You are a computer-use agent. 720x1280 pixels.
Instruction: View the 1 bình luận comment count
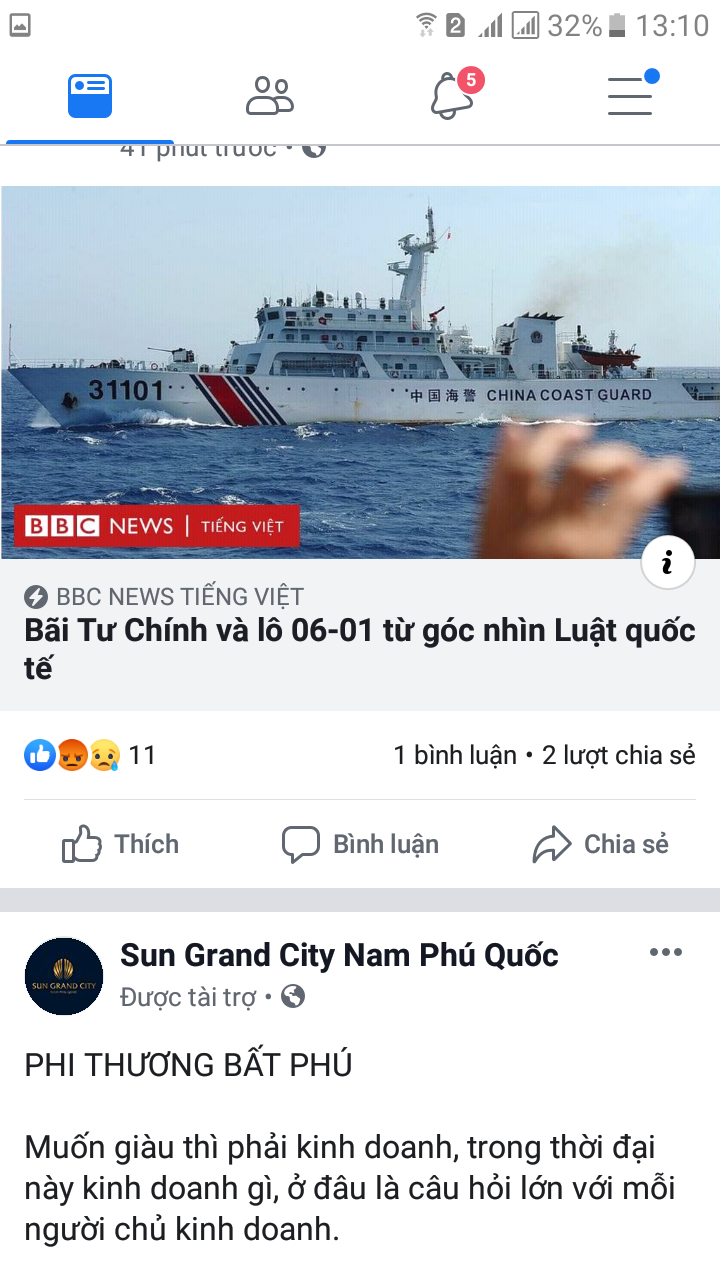(x=455, y=755)
